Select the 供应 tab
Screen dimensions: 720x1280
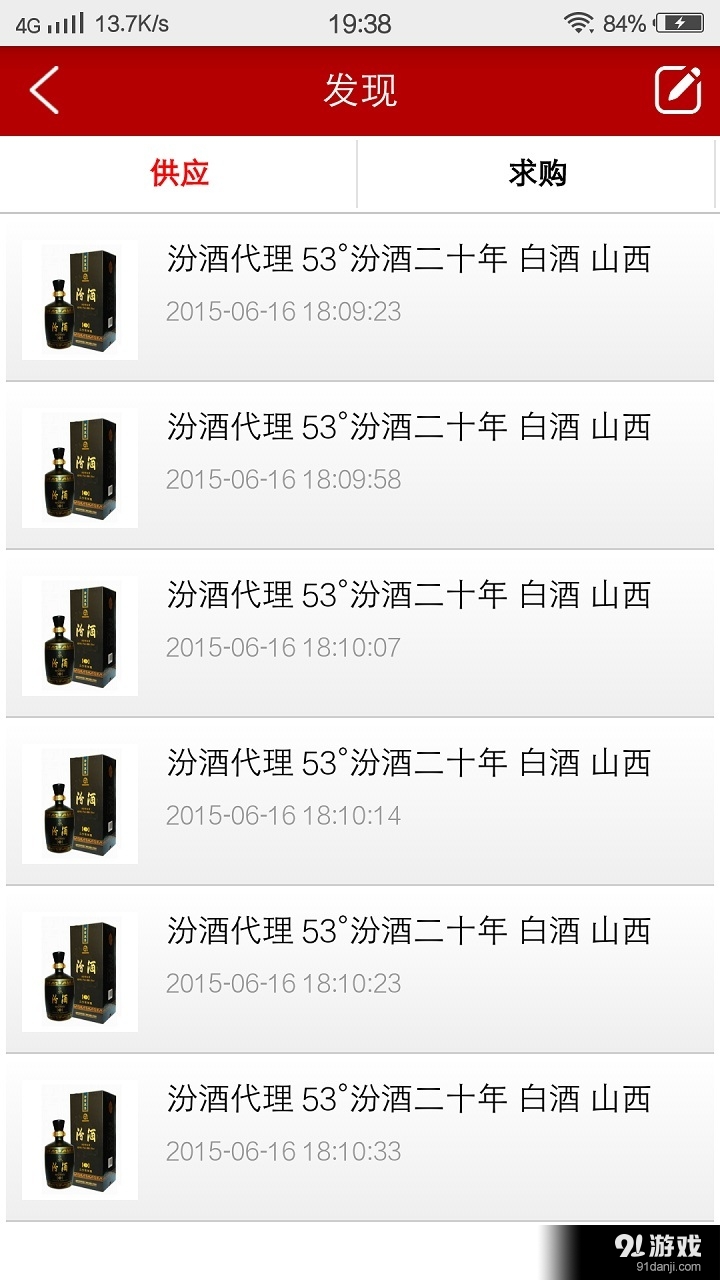pyautogui.click(x=178, y=173)
